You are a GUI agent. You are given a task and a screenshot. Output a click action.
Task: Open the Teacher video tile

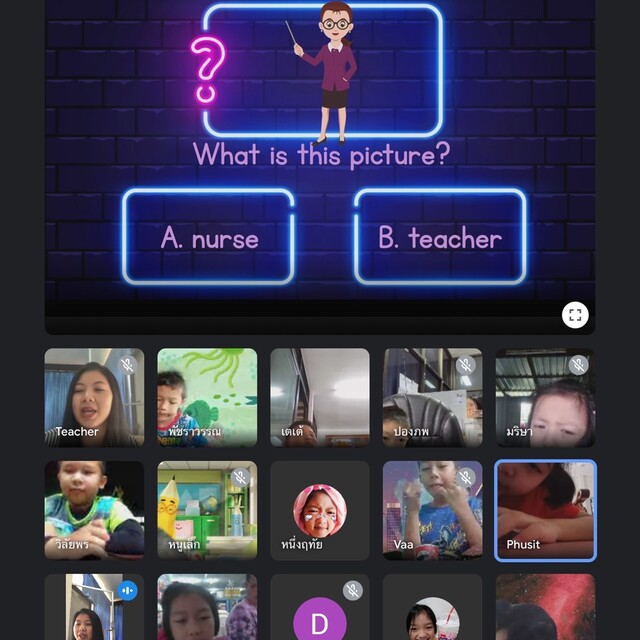click(94, 397)
